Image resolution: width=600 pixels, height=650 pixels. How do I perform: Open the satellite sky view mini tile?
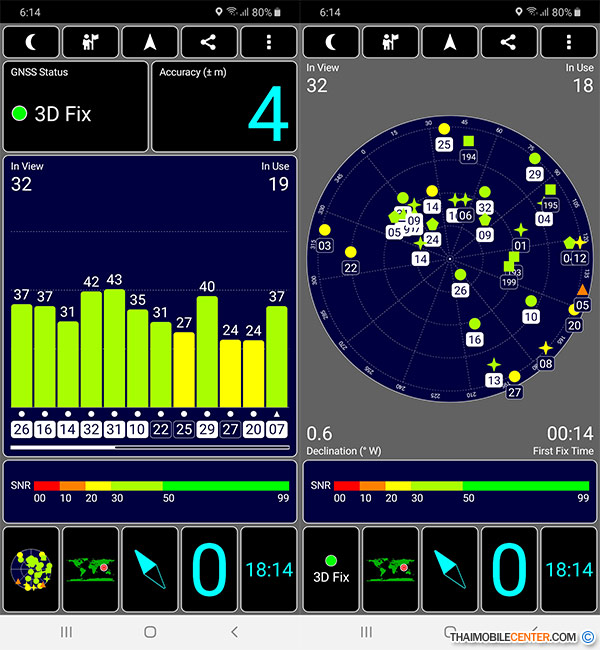31,569
